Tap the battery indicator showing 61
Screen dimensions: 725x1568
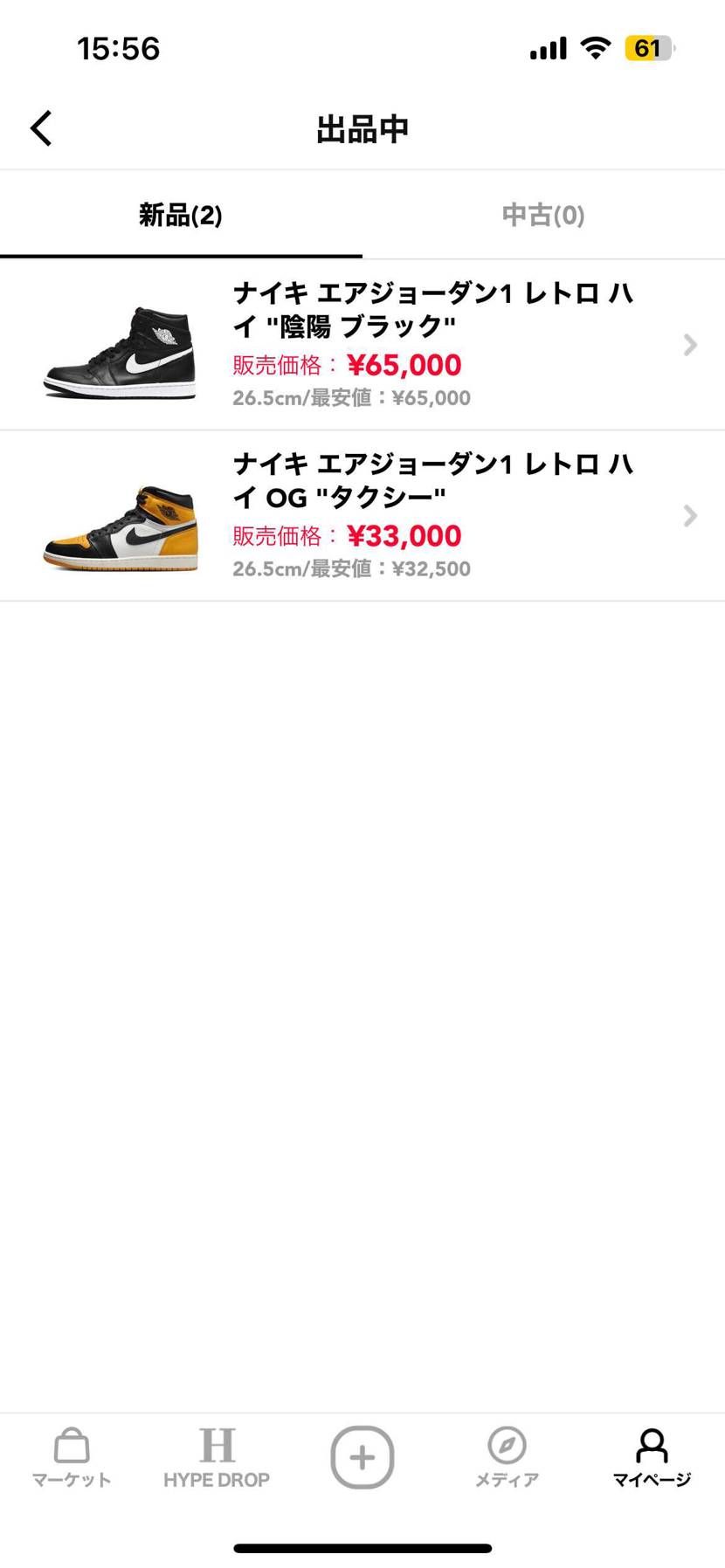(x=648, y=48)
